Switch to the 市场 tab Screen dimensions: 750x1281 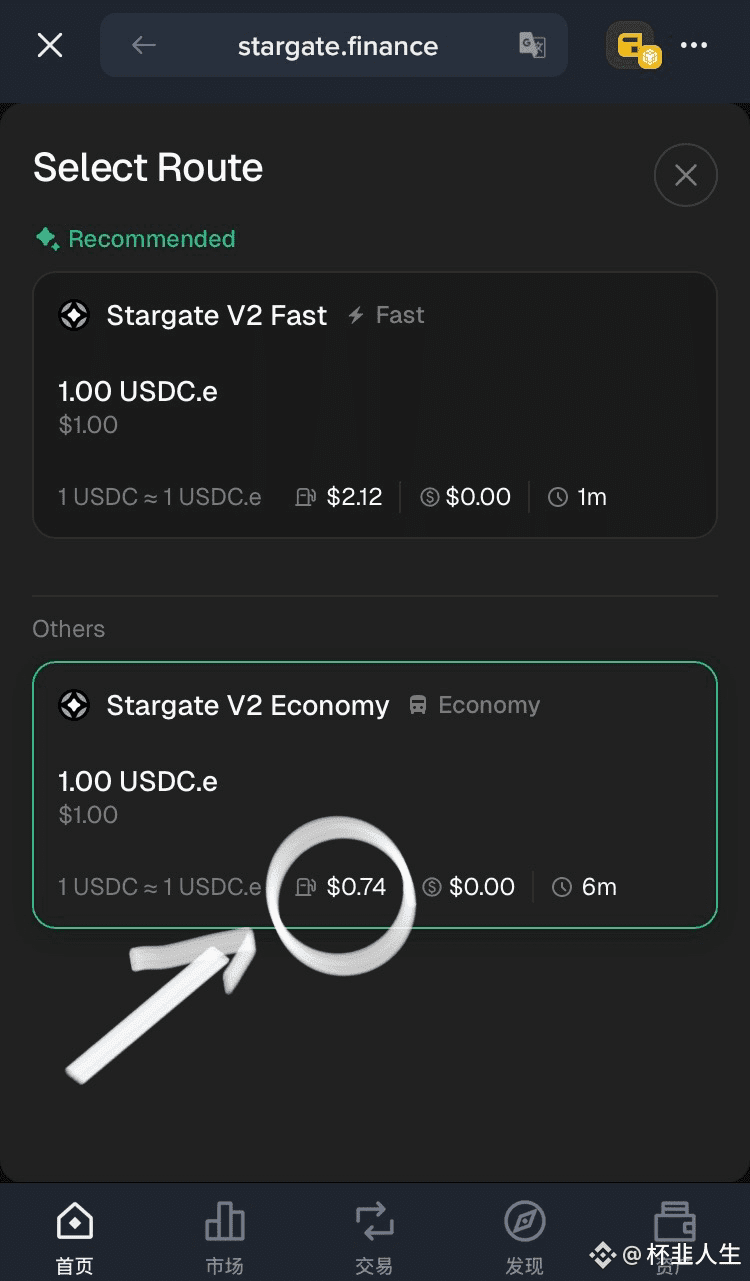[x=224, y=1237]
